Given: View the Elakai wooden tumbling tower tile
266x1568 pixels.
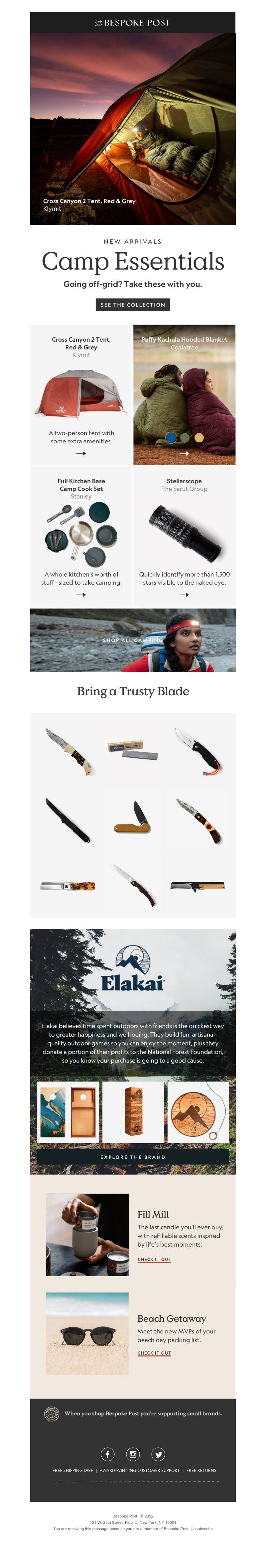Looking at the screenshot, I should pos(133,1112).
